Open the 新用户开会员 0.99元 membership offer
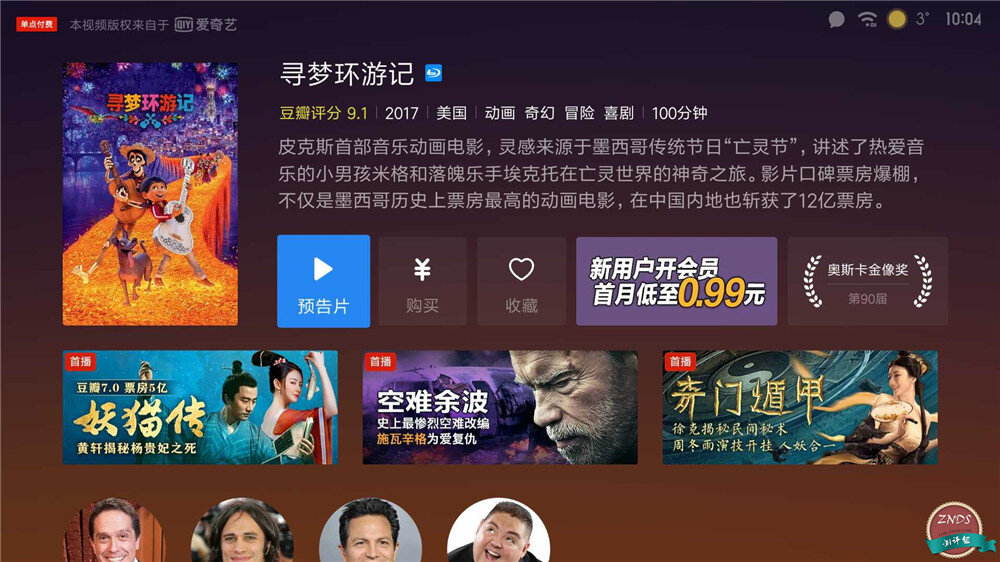The width and height of the screenshot is (1000, 562). point(676,281)
